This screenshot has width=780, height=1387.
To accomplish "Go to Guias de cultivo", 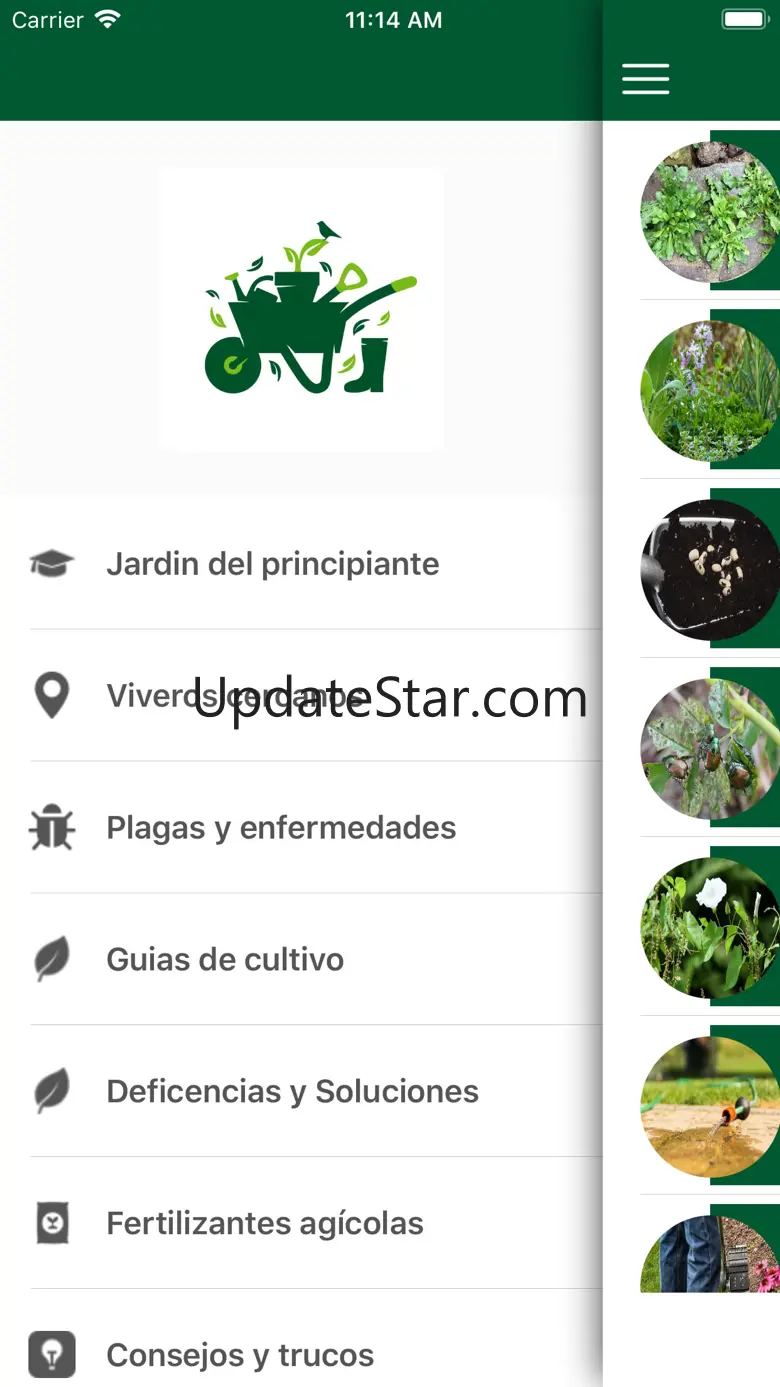I will [225, 960].
